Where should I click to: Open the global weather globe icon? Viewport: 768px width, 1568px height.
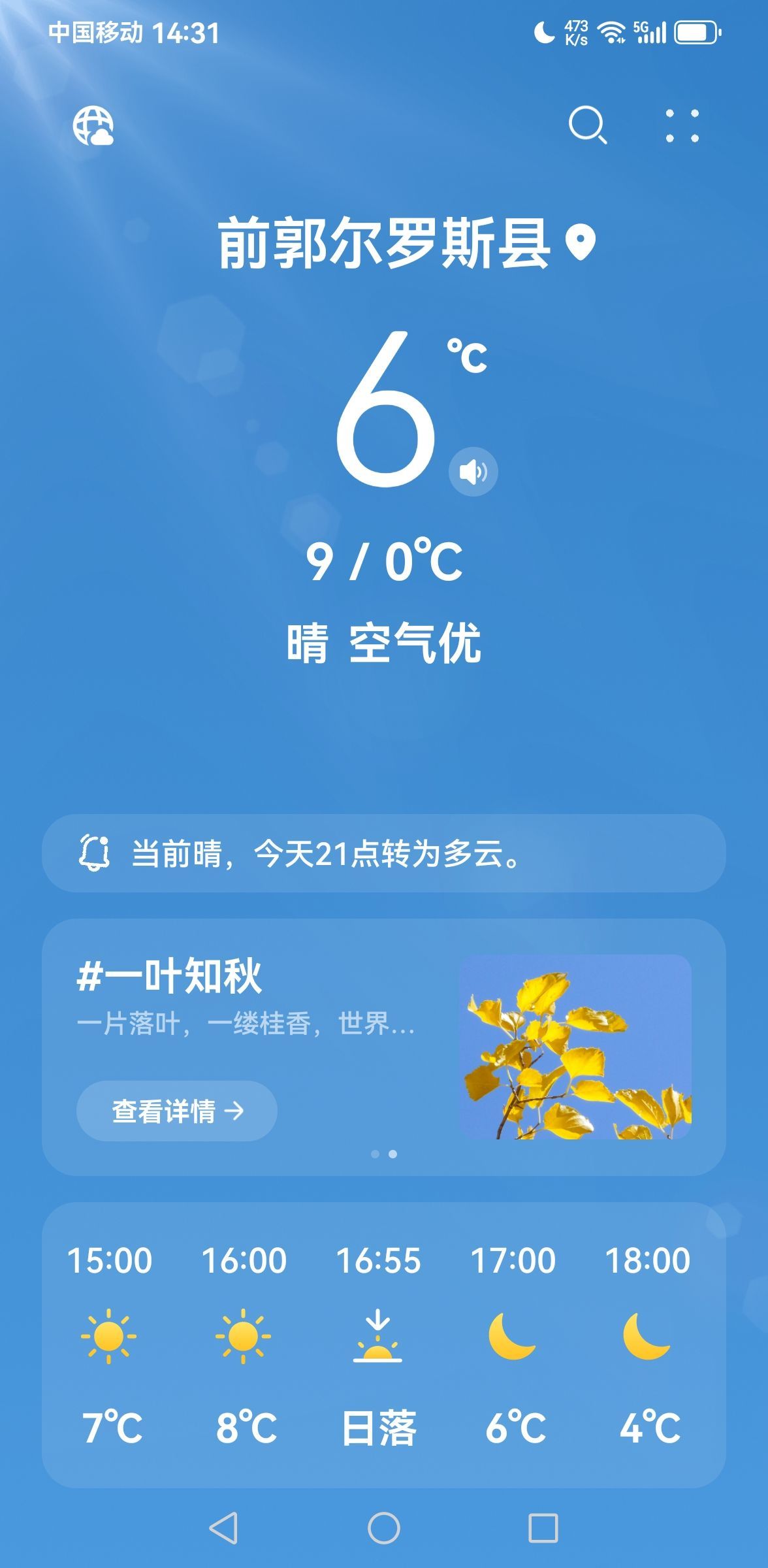click(93, 126)
